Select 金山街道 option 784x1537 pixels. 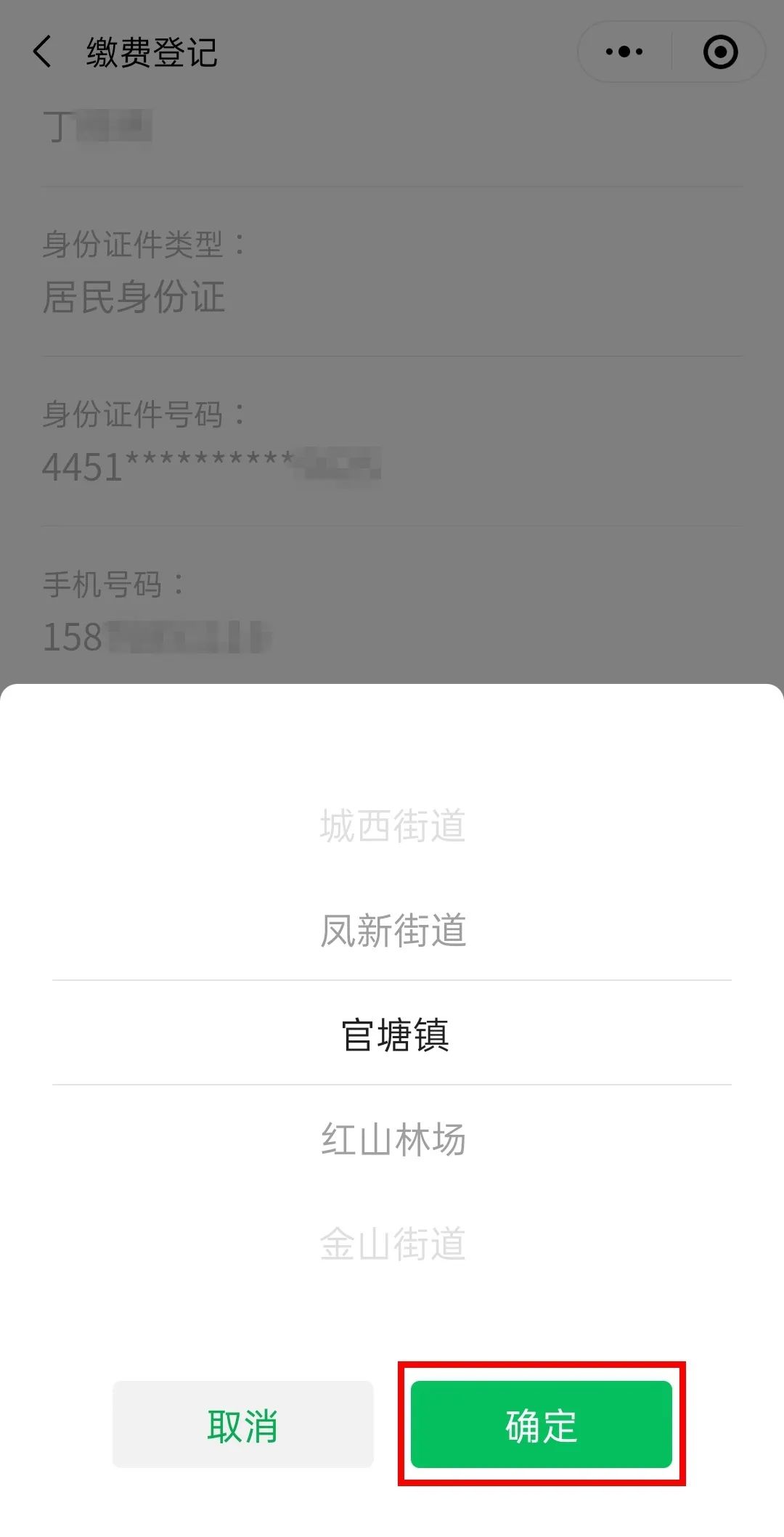(392, 1244)
